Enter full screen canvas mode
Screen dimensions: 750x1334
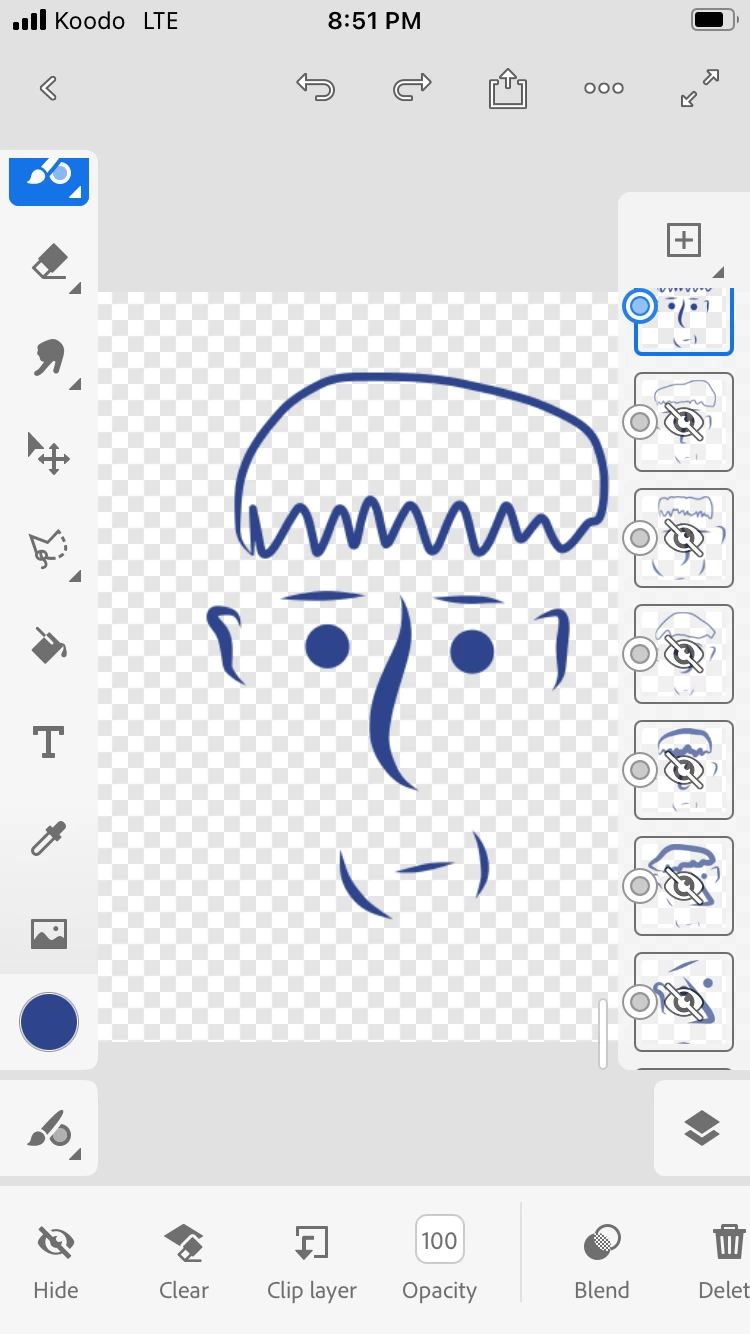click(x=699, y=88)
